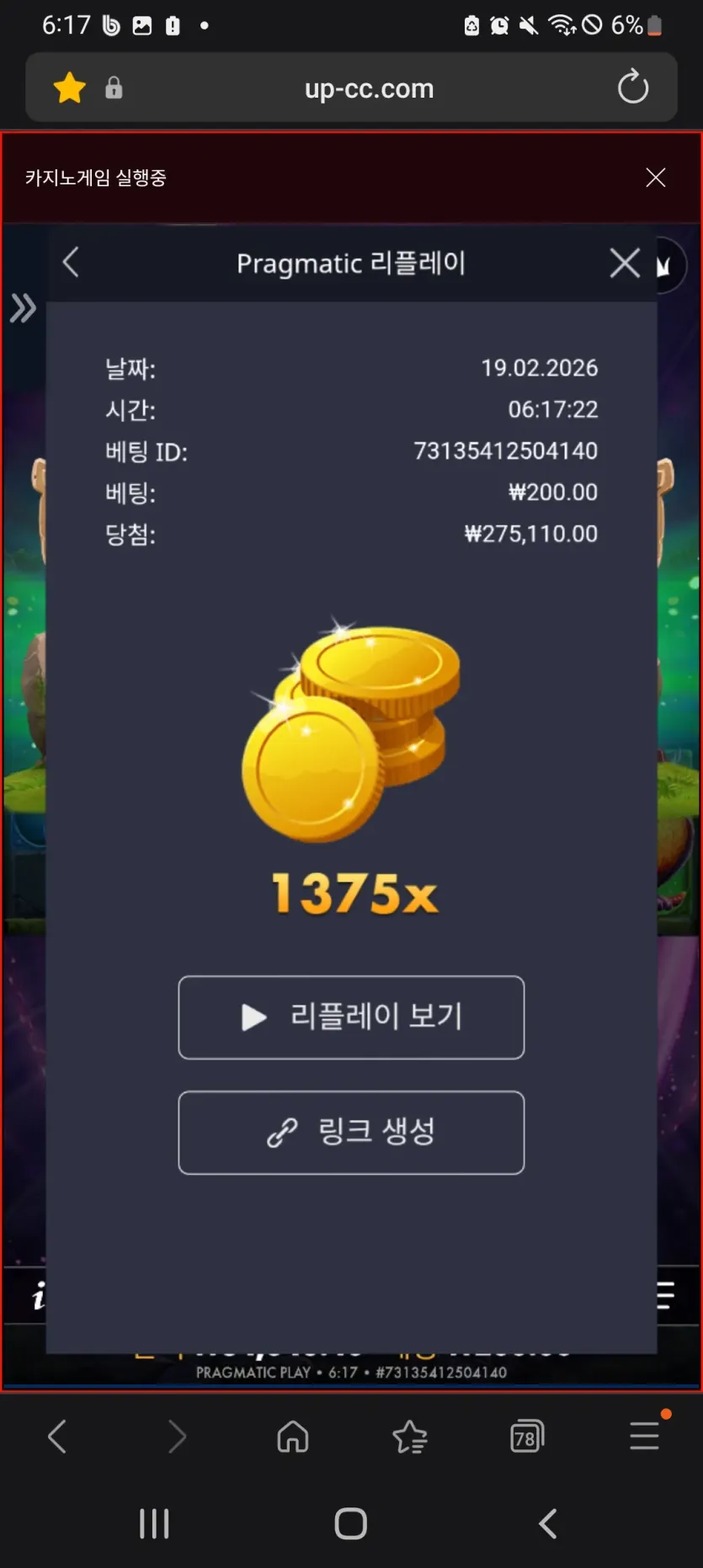Open the game info button
This screenshot has height=1568, width=703.
coord(37,1297)
